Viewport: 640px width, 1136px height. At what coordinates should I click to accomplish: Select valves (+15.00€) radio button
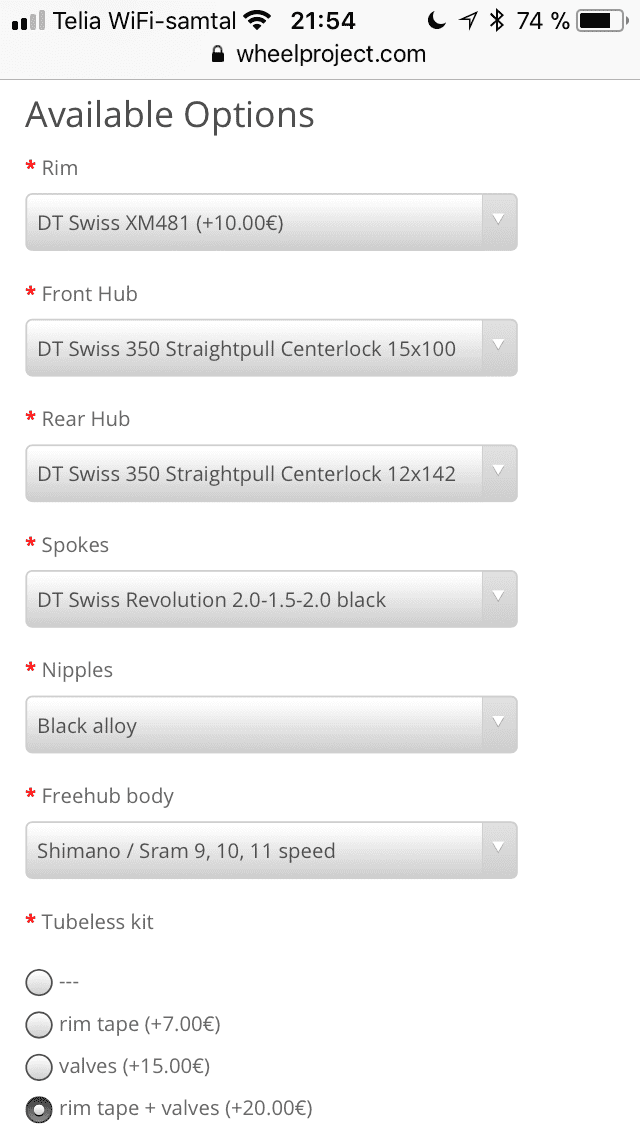point(39,1067)
